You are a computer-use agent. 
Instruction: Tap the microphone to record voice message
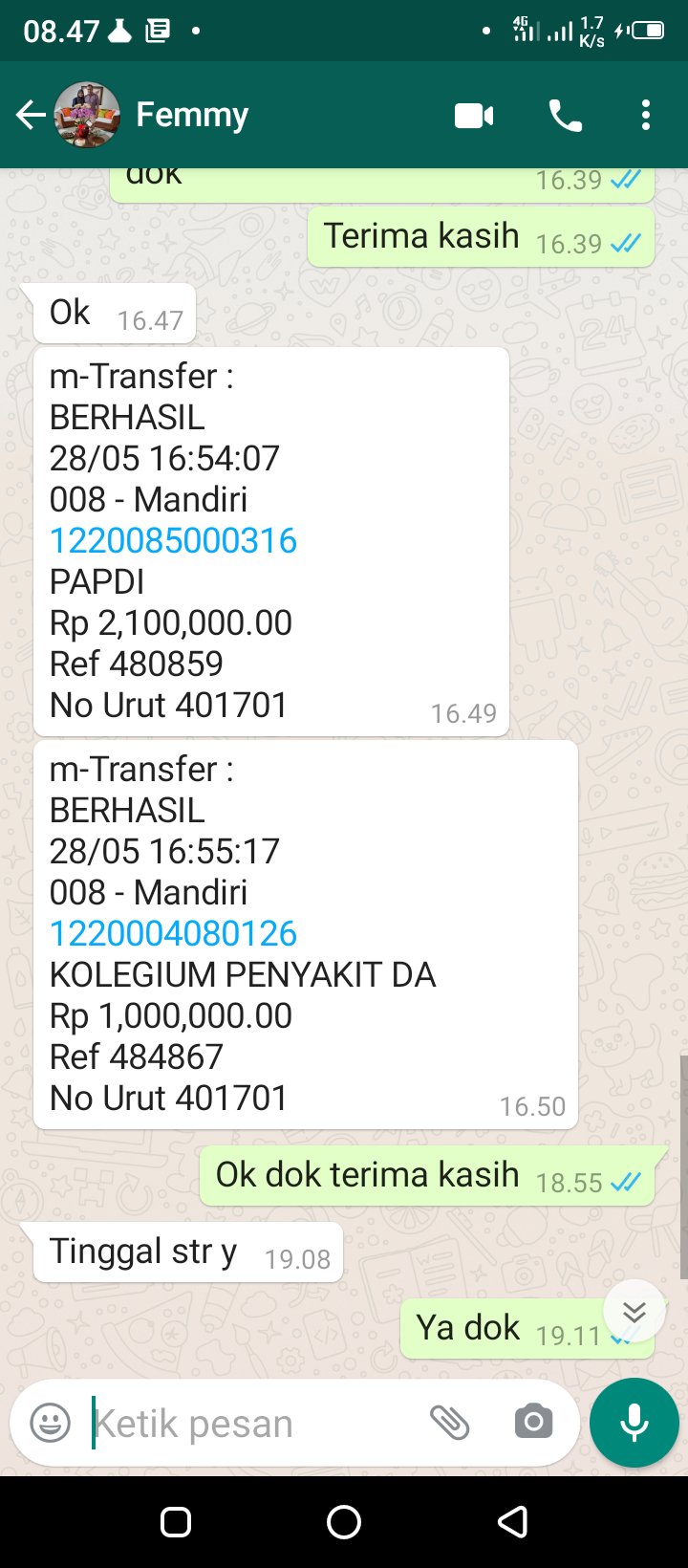click(x=634, y=1423)
